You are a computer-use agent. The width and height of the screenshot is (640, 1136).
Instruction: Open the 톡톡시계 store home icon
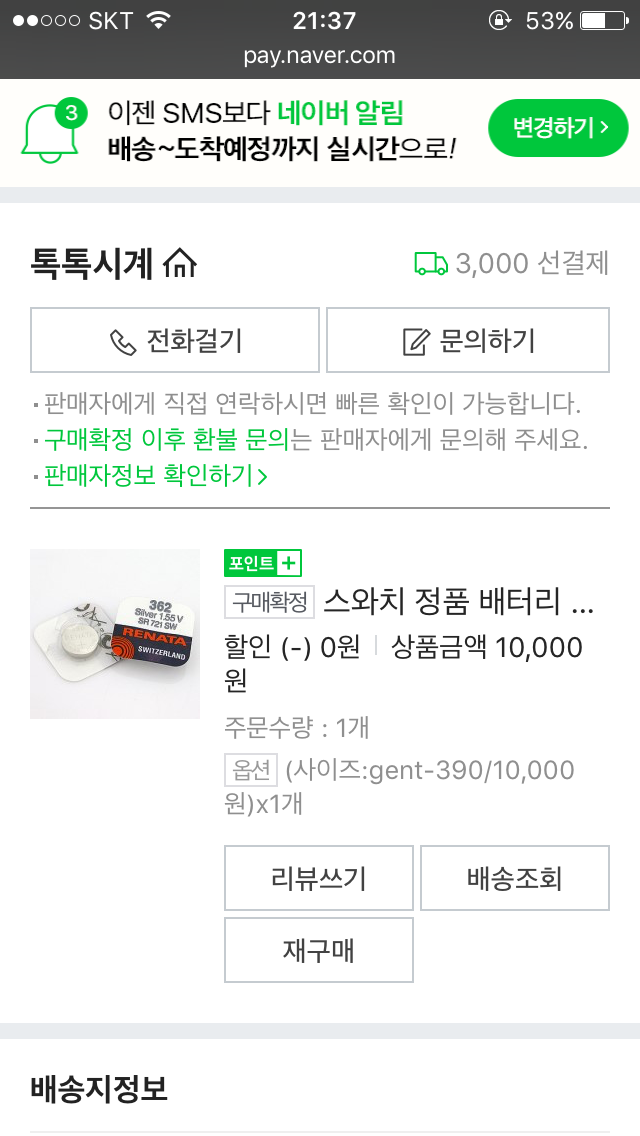tap(180, 264)
